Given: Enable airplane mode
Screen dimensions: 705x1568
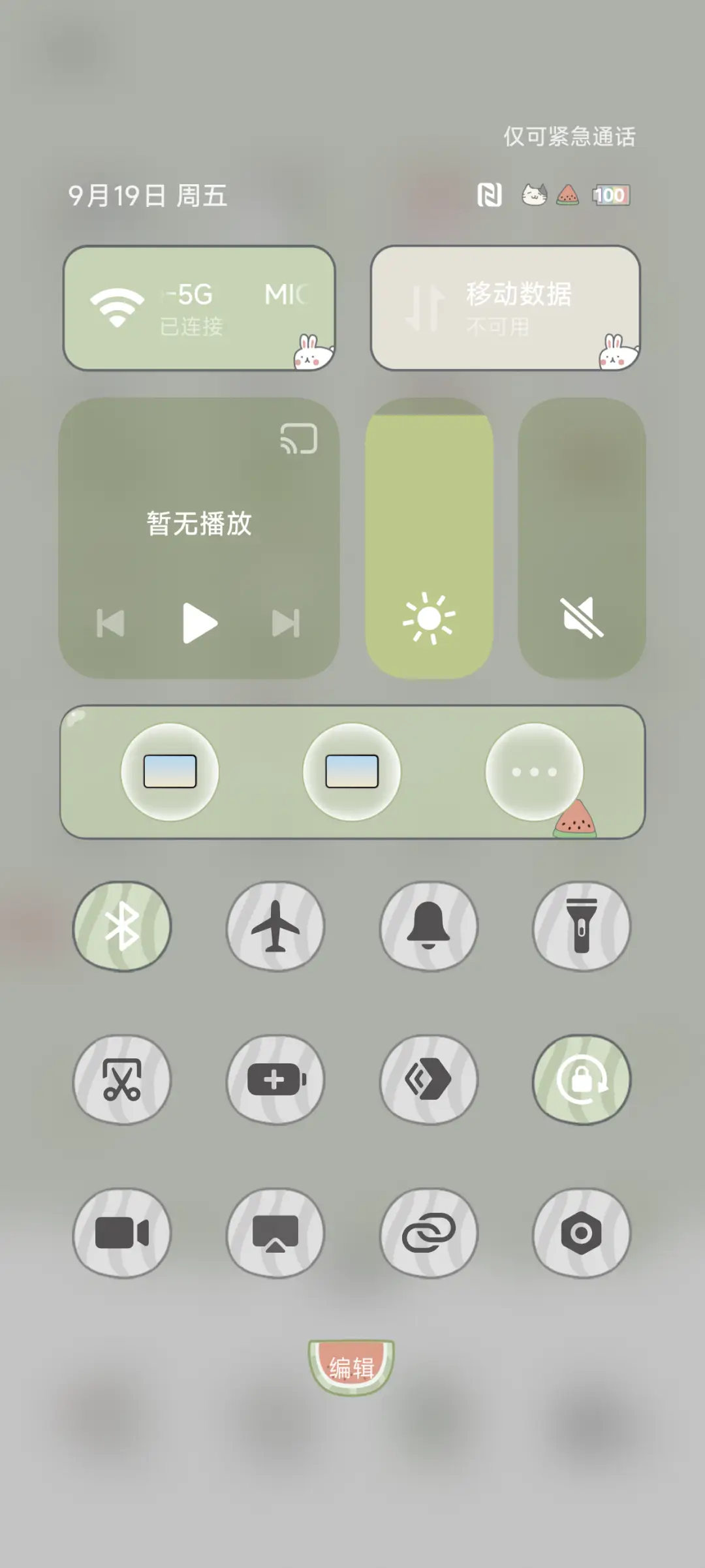Looking at the screenshot, I should (x=275, y=927).
